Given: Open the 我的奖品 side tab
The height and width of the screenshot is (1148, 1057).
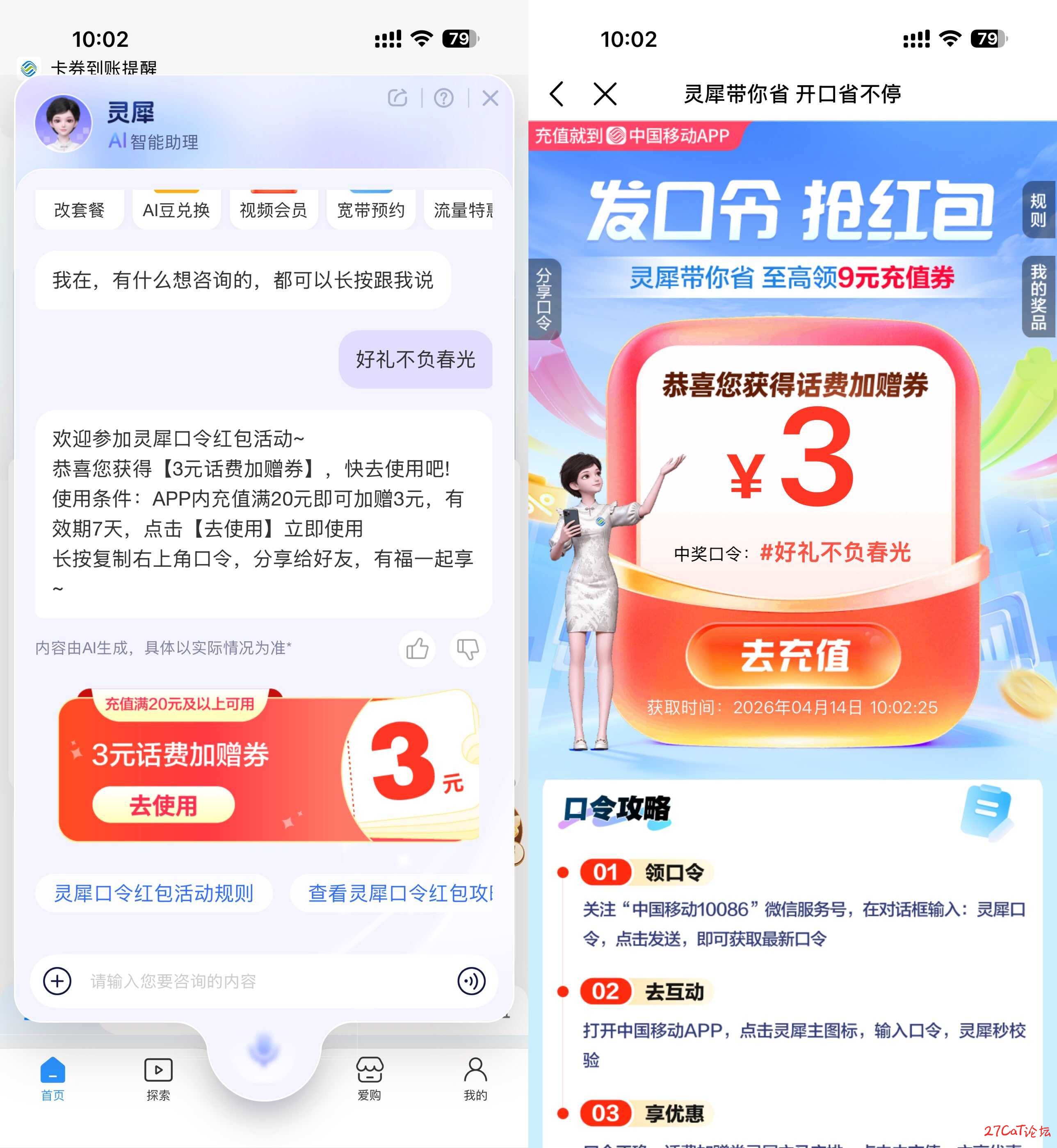Looking at the screenshot, I should [x=1038, y=296].
